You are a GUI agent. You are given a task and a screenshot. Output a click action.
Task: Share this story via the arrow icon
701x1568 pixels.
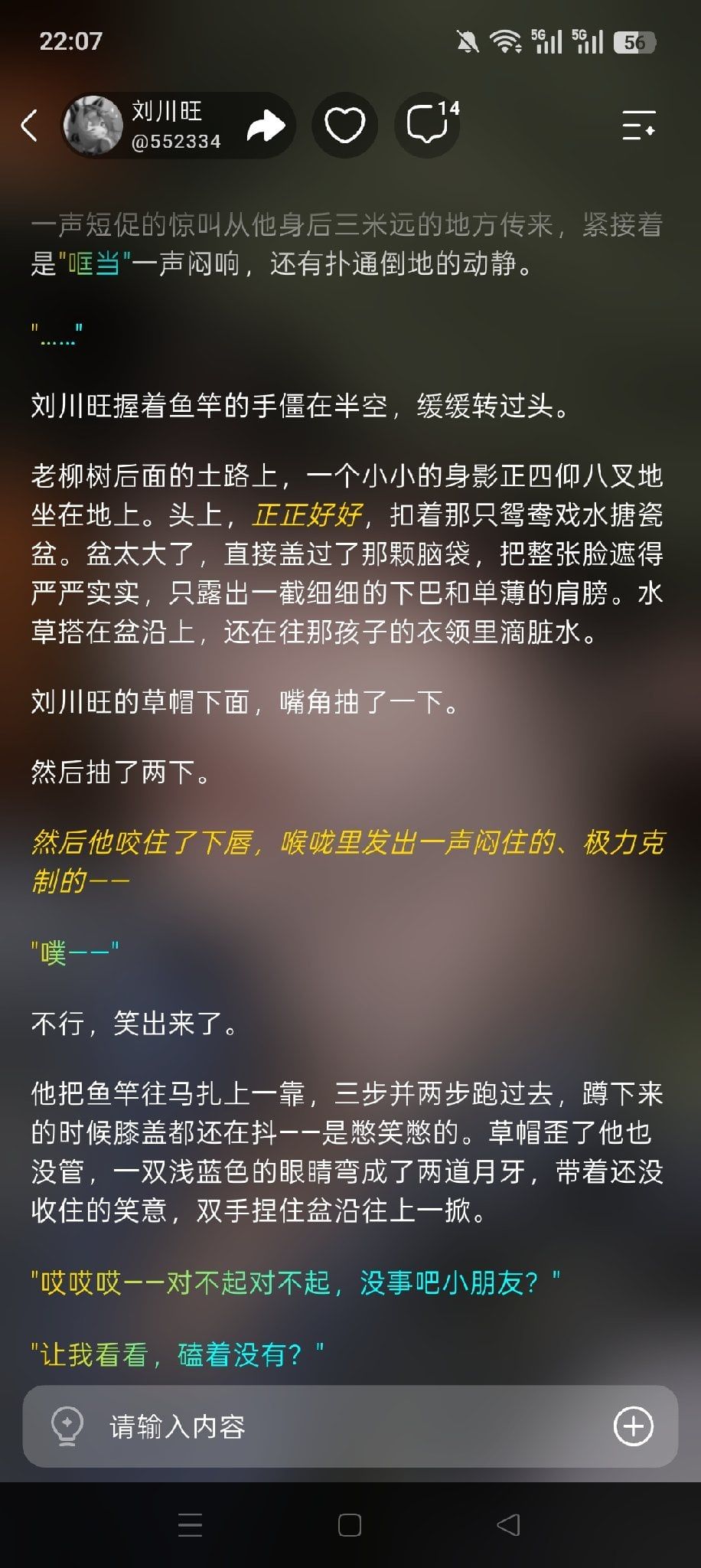(266, 125)
